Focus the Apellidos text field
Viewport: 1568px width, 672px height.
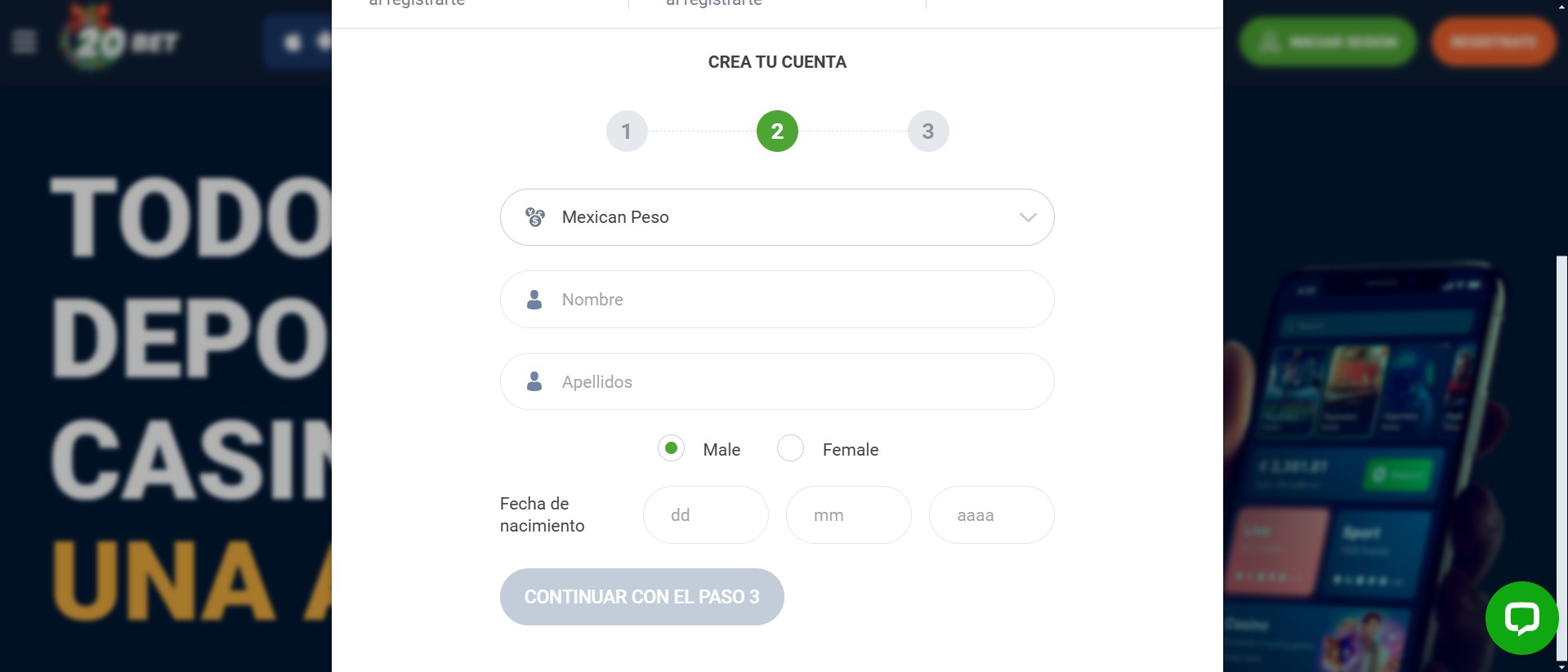[776, 381]
